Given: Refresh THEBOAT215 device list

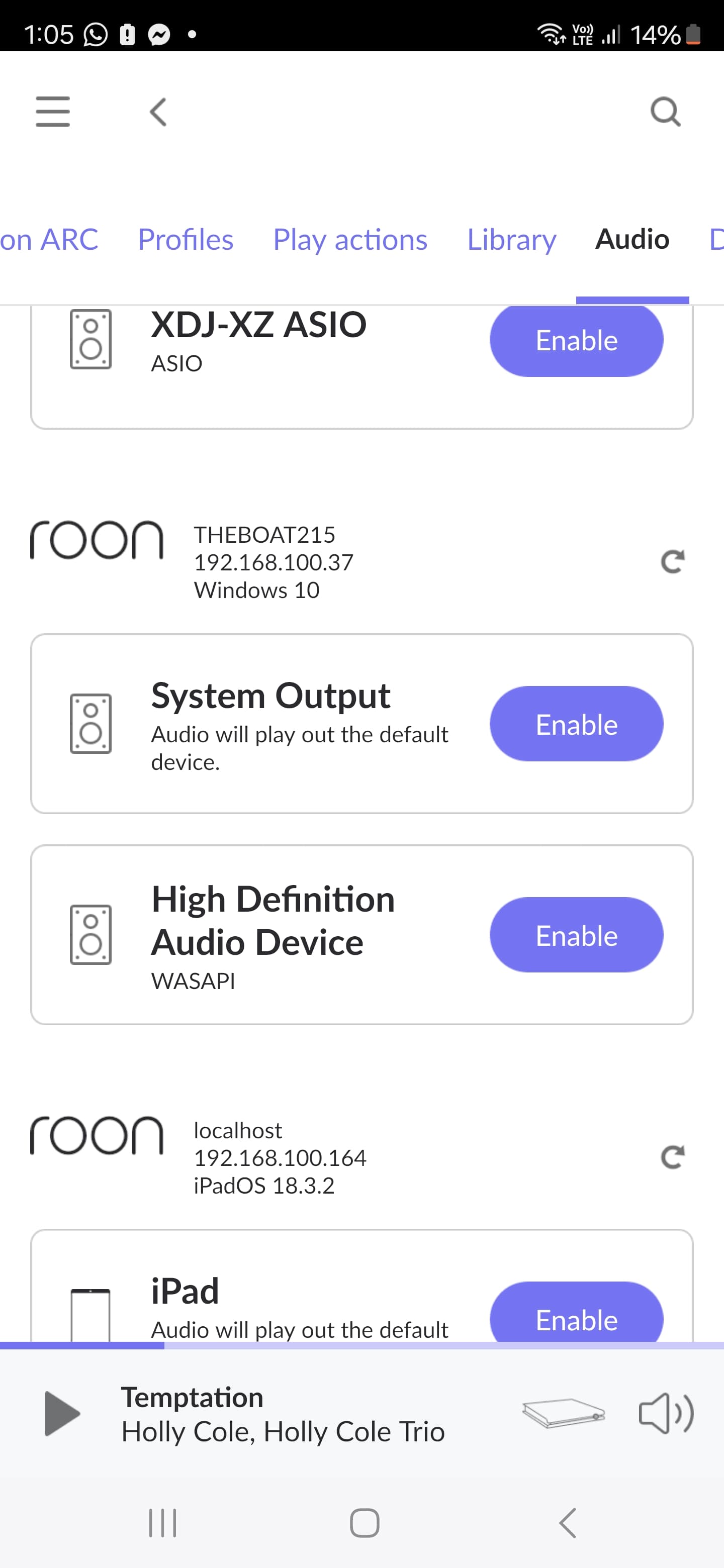Looking at the screenshot, I should point(672,561).
